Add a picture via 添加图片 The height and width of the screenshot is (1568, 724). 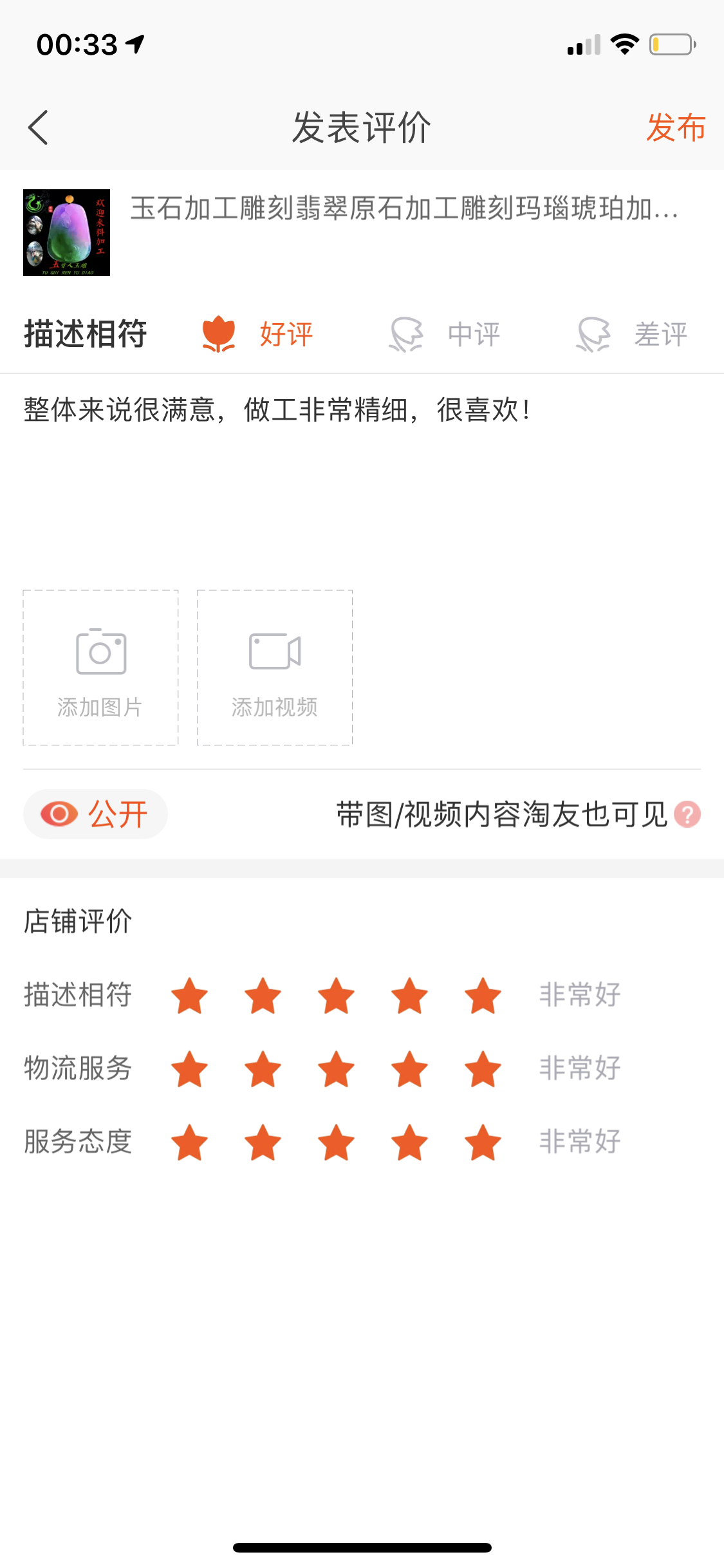tap(100, 667)
